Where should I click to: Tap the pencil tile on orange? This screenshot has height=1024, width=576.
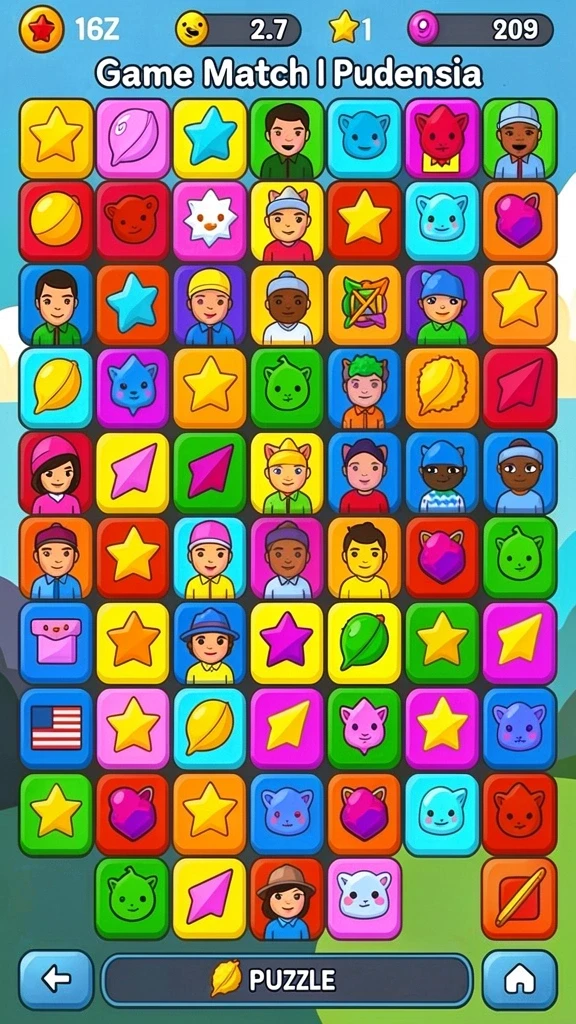coord(520,898)
